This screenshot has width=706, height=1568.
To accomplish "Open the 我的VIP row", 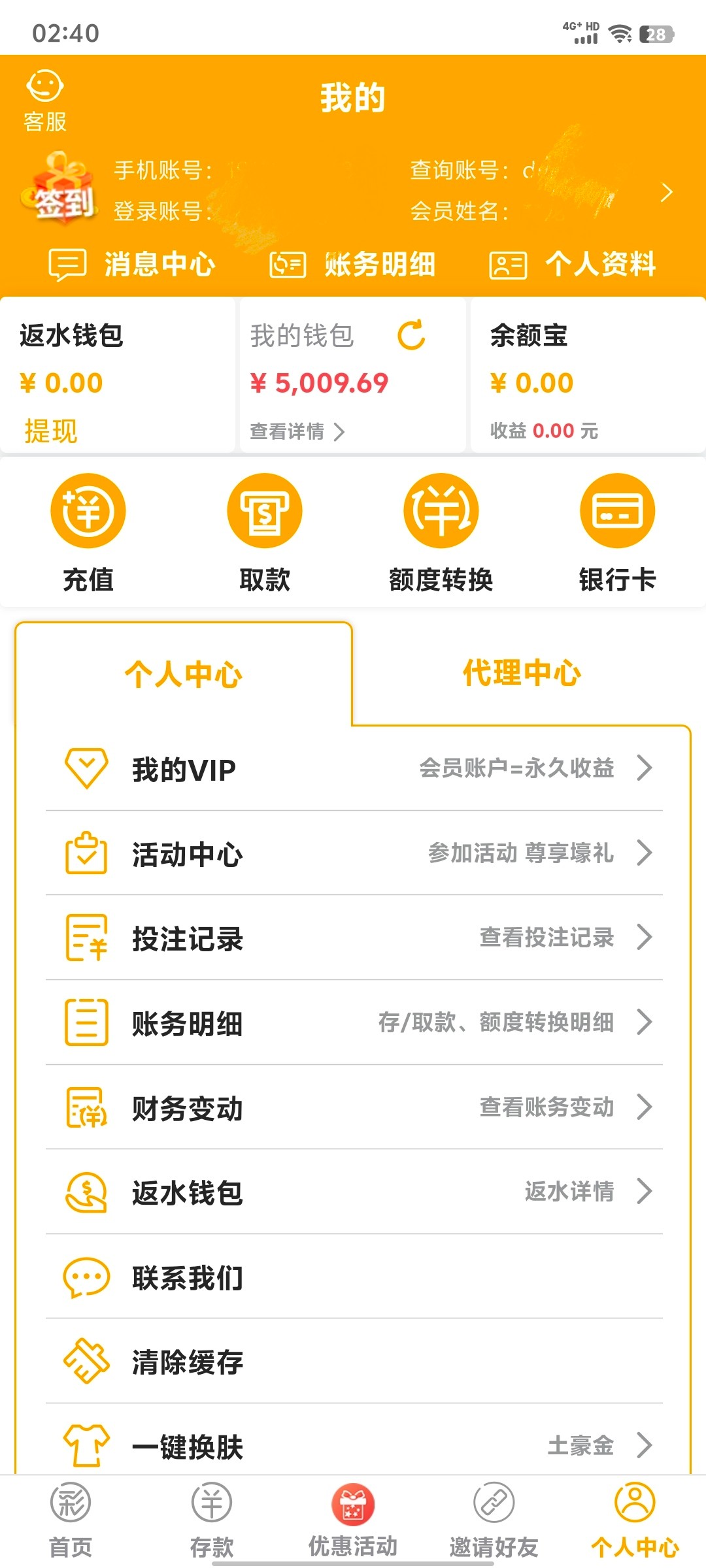I will coord(353,769).
